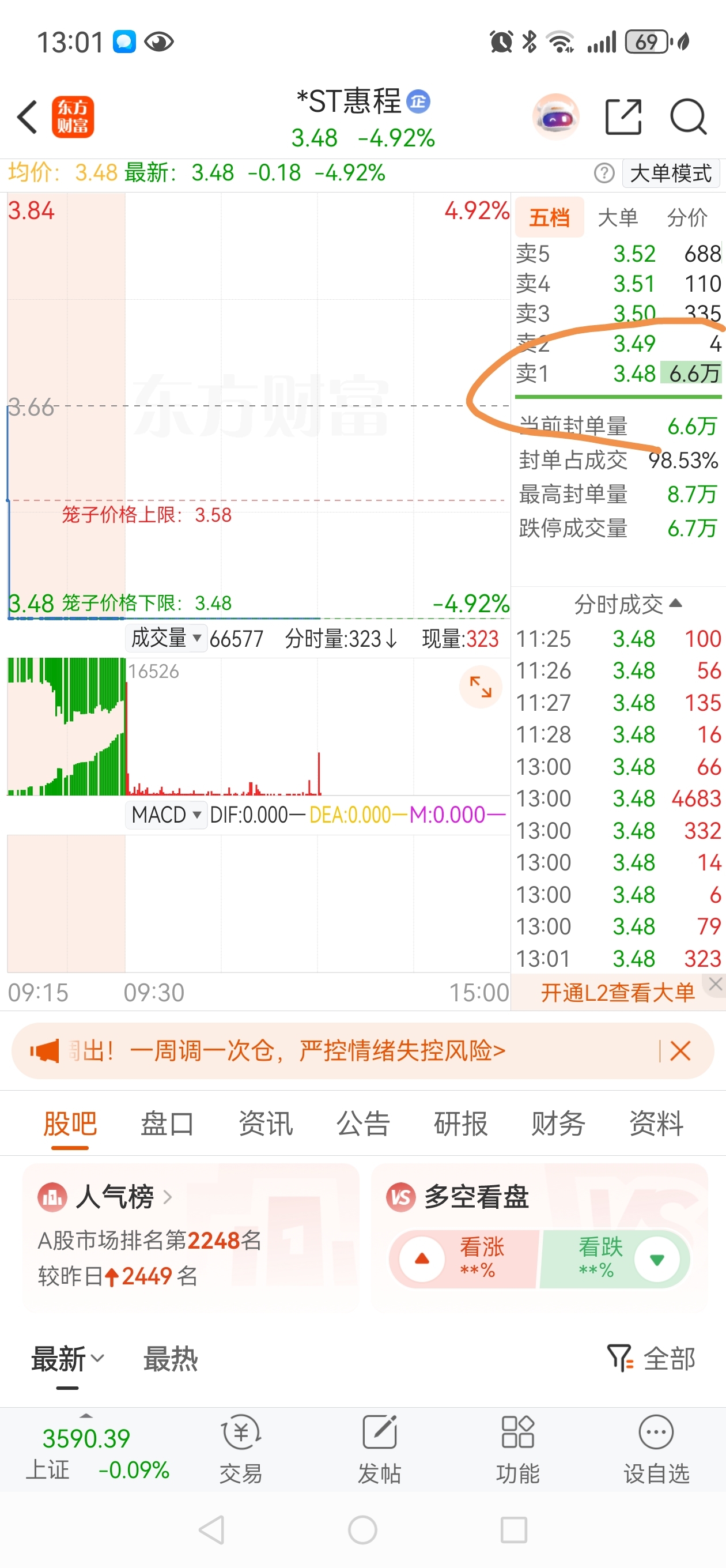Open the 人气榜 ranking card
Image resolution: width=726 pixels, height=1568 pixels.
point(191,1234)
